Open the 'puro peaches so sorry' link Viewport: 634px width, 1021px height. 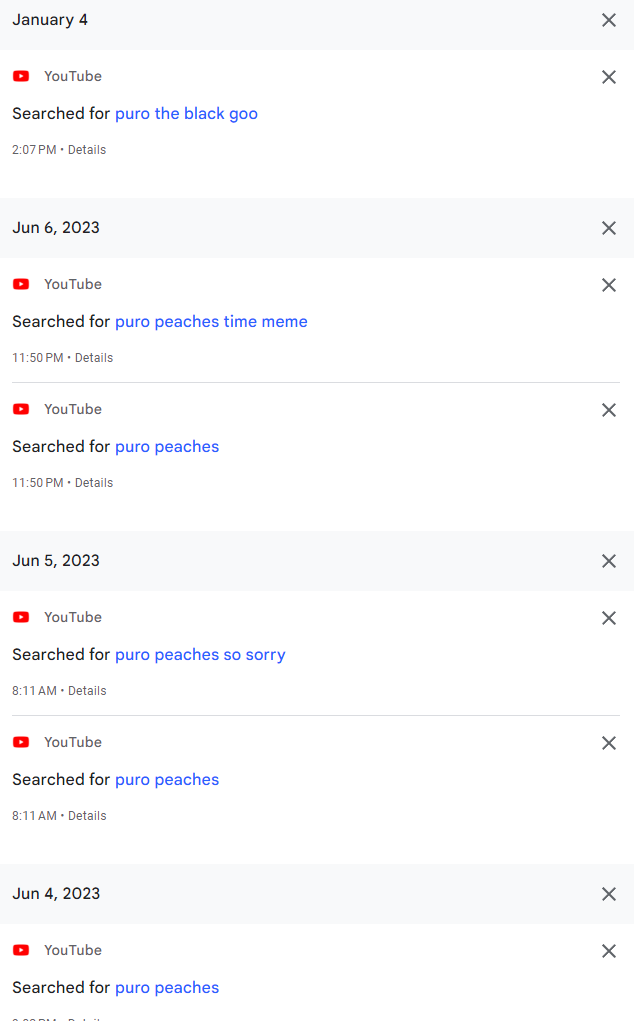(x=200, y=654)
